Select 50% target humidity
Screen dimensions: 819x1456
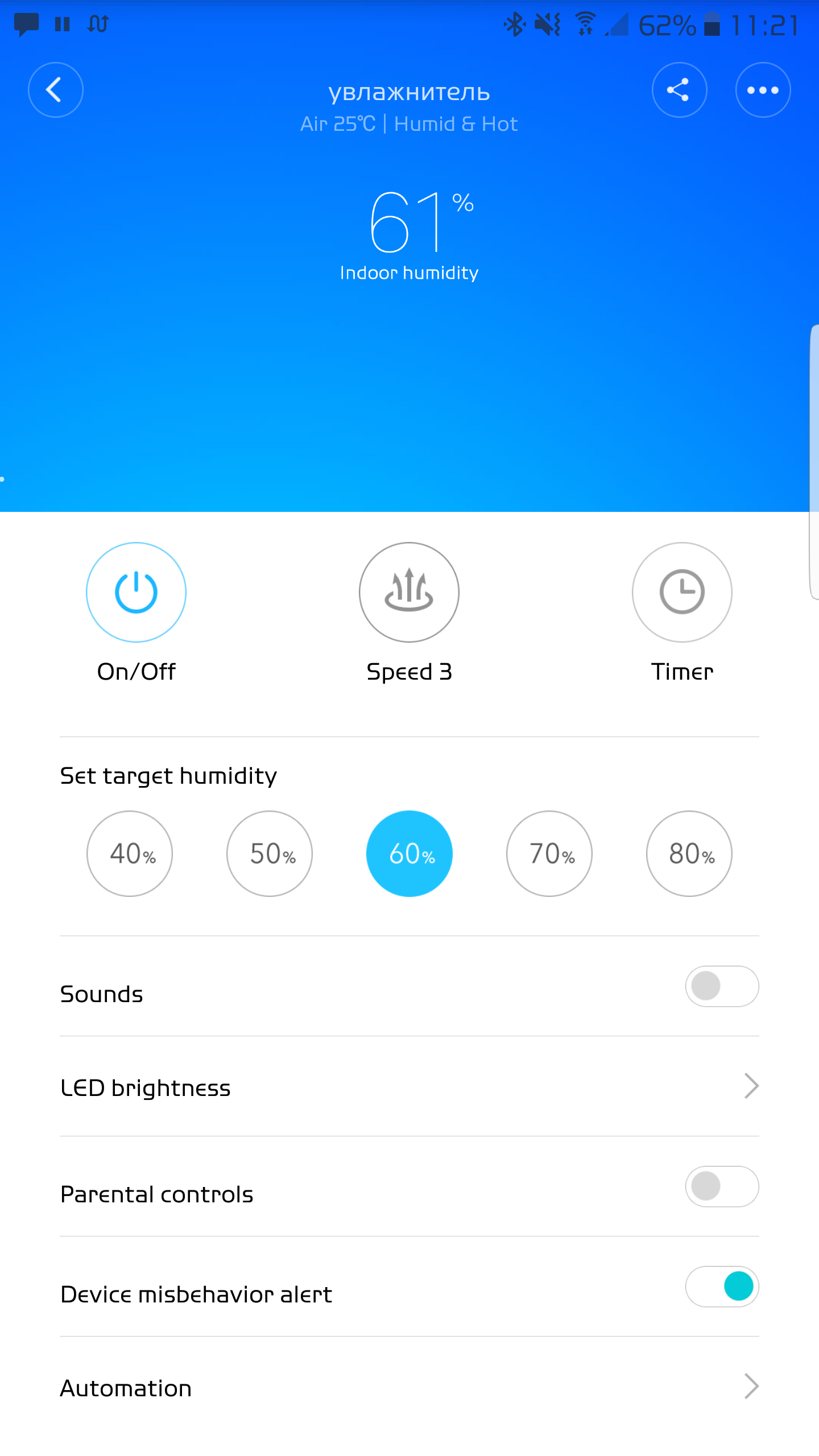[270, 854]
